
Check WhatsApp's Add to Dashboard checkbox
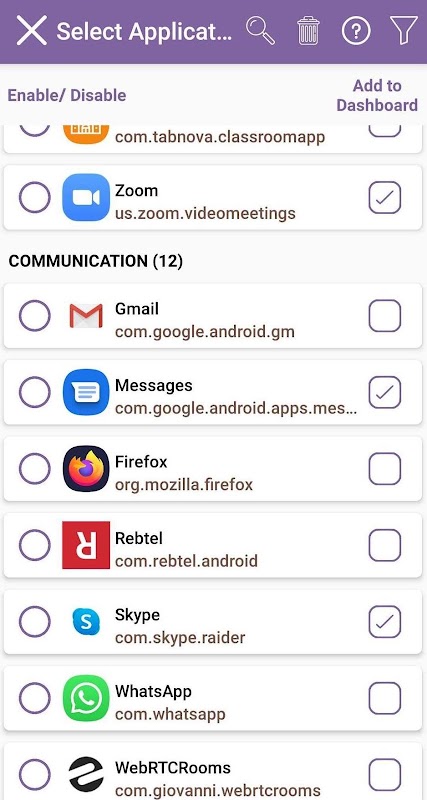click(385, 698)
